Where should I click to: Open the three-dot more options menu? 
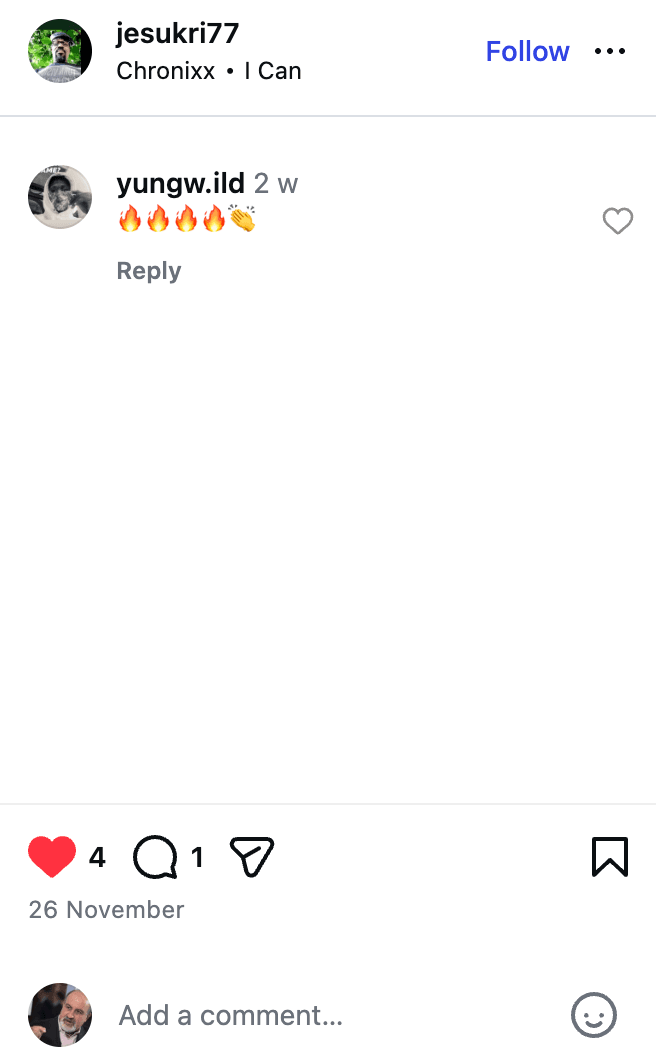tap(610, 51)
